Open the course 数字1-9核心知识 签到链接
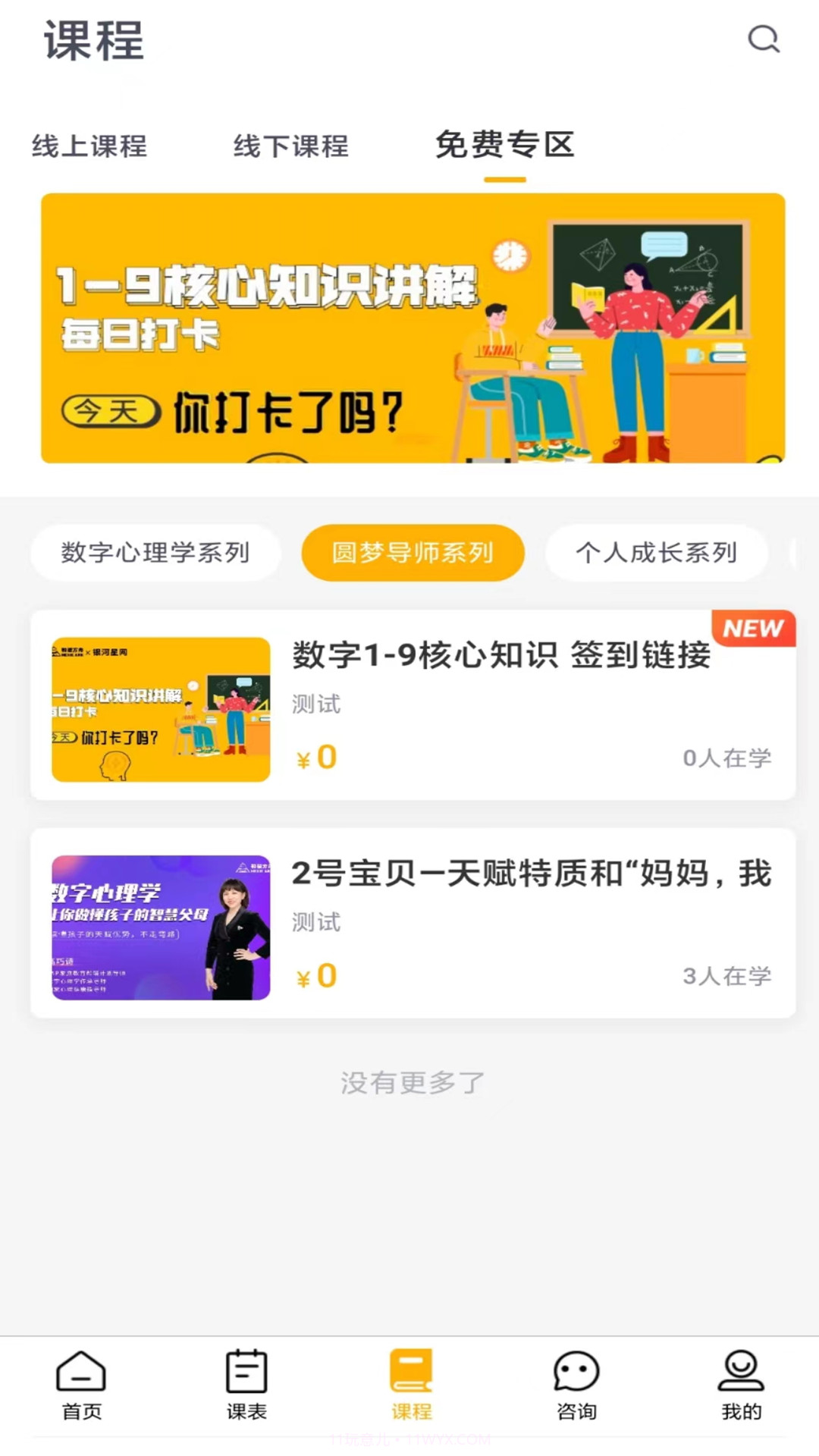This screenshot has height=1456, width=819. [500, 658]
